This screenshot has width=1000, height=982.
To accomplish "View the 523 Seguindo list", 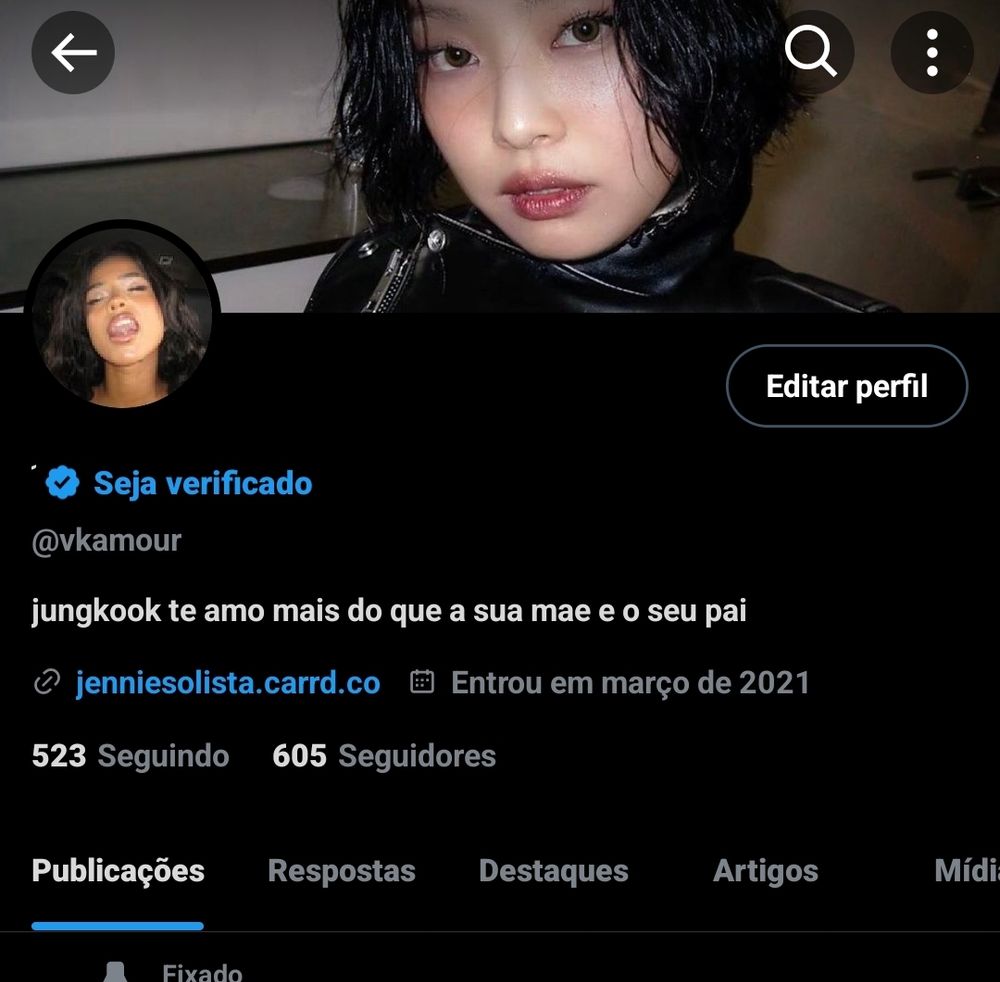I will tap(130, 756).
